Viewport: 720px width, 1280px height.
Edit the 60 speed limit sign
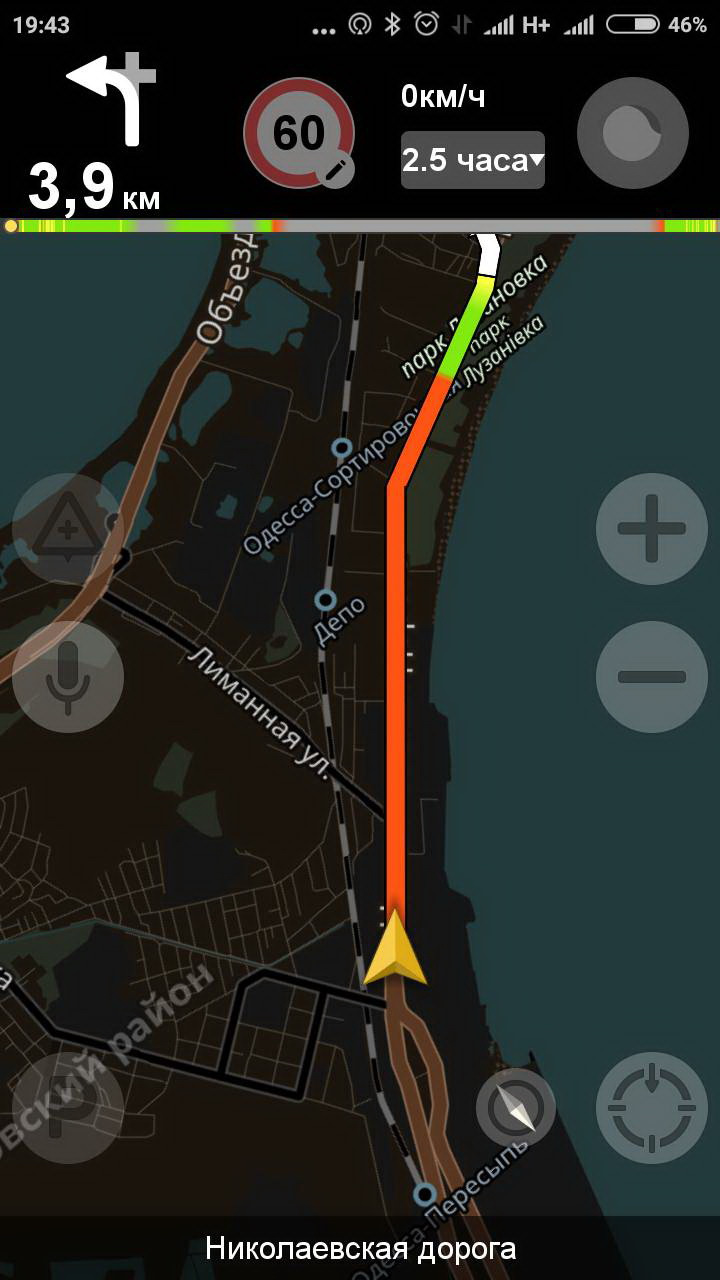click(x=299, y=133)
